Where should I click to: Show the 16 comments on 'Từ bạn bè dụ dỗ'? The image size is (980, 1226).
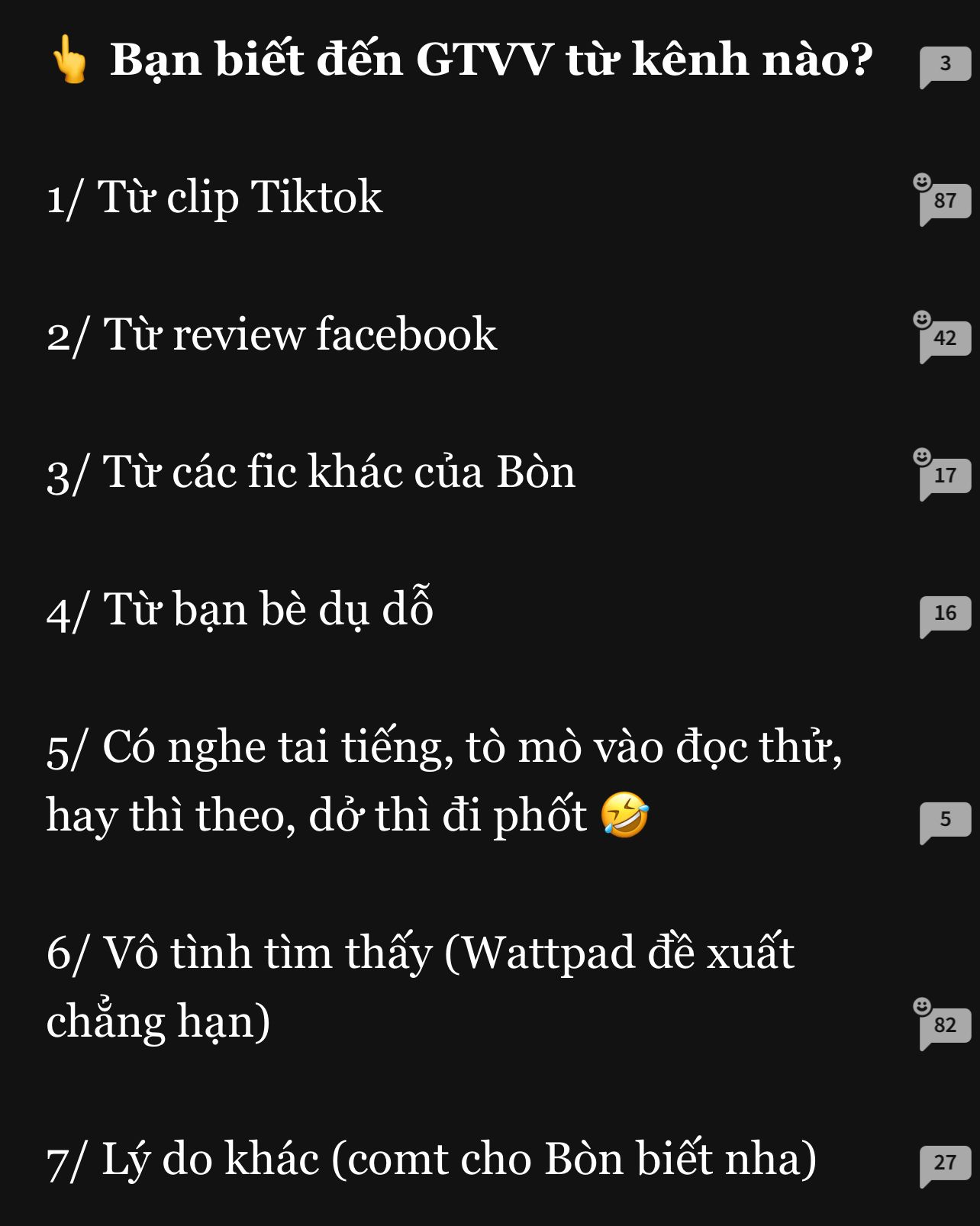click(x=945, y=614)
